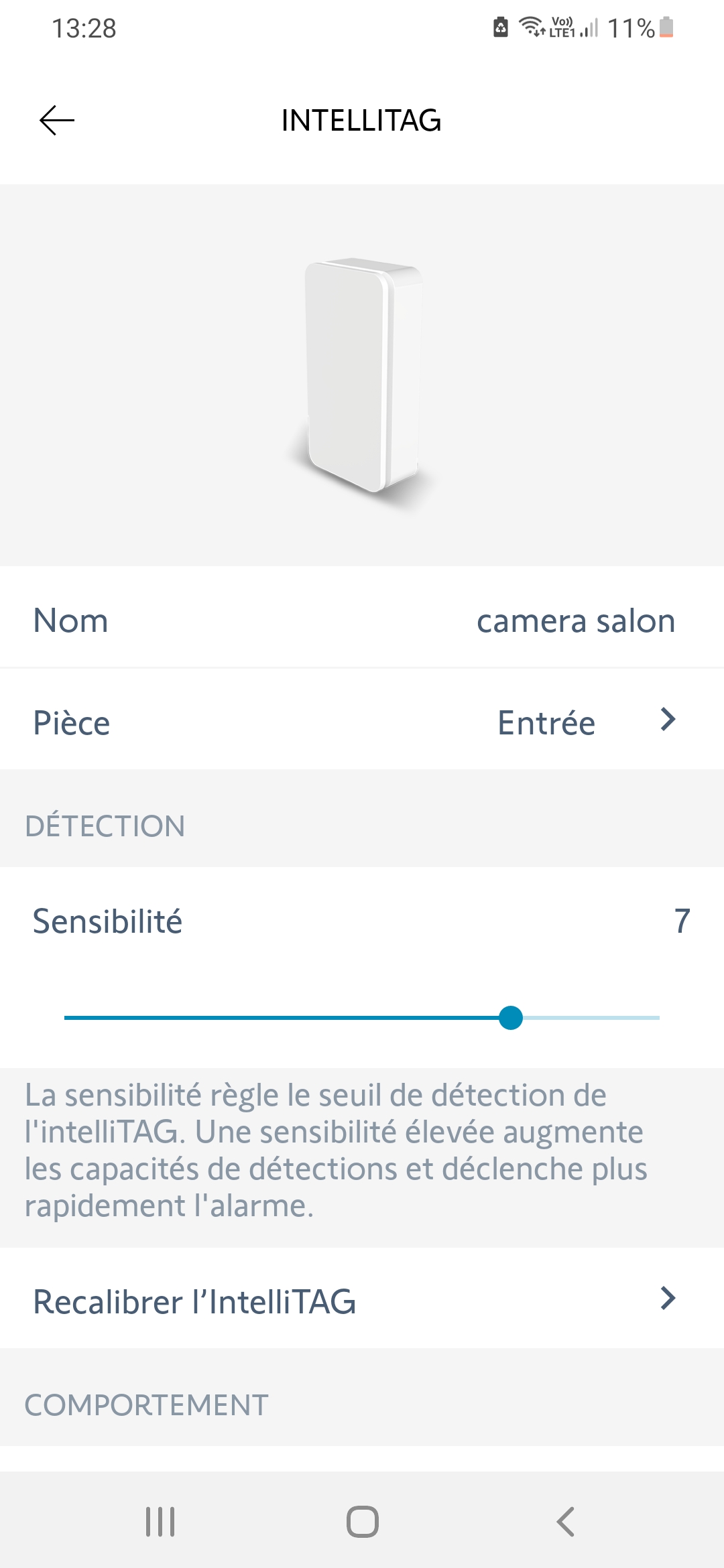This screenshot has width=724, height=1568.
Task: Open the Pièce room selection row
Action: pos(362,722)
